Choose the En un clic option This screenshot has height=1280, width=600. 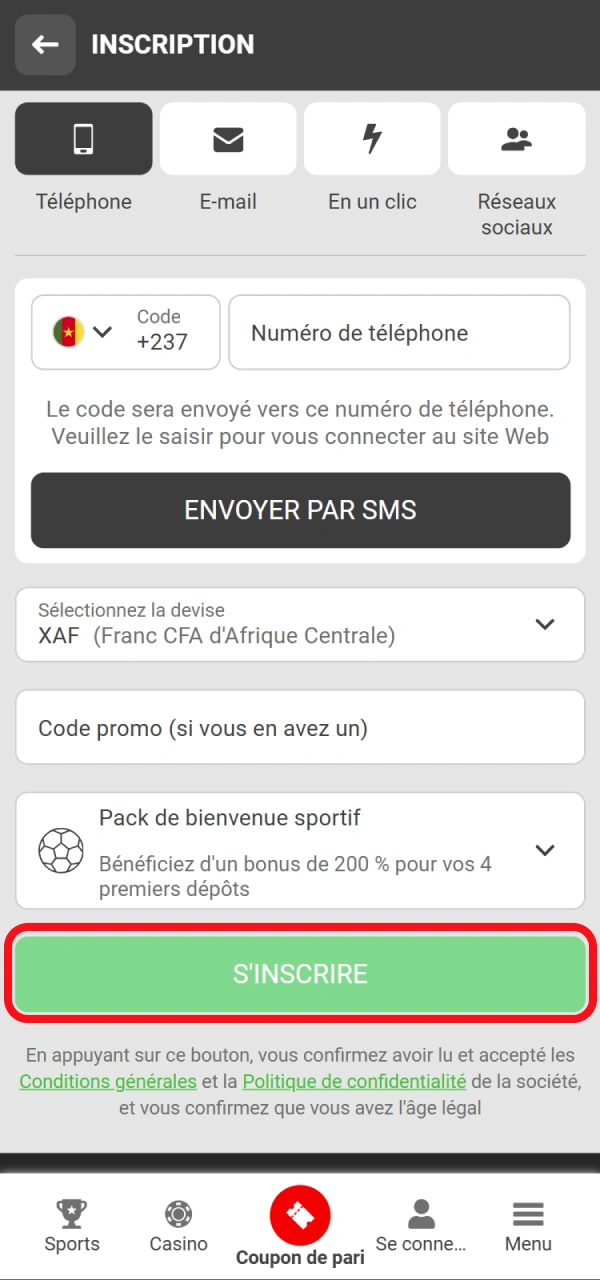372,140
